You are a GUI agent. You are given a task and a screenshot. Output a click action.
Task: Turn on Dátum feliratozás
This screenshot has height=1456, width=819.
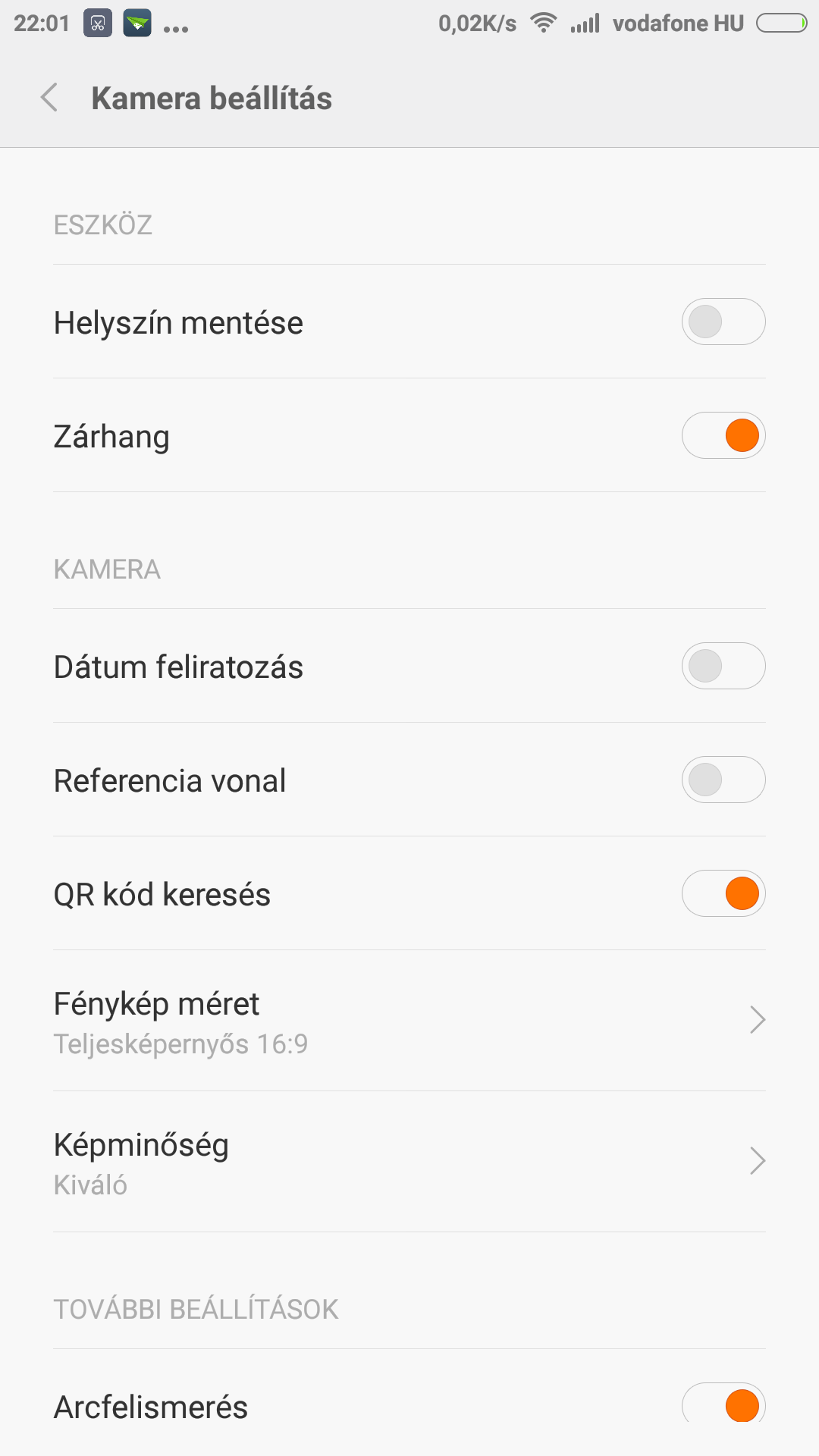[x=723, y=666]
